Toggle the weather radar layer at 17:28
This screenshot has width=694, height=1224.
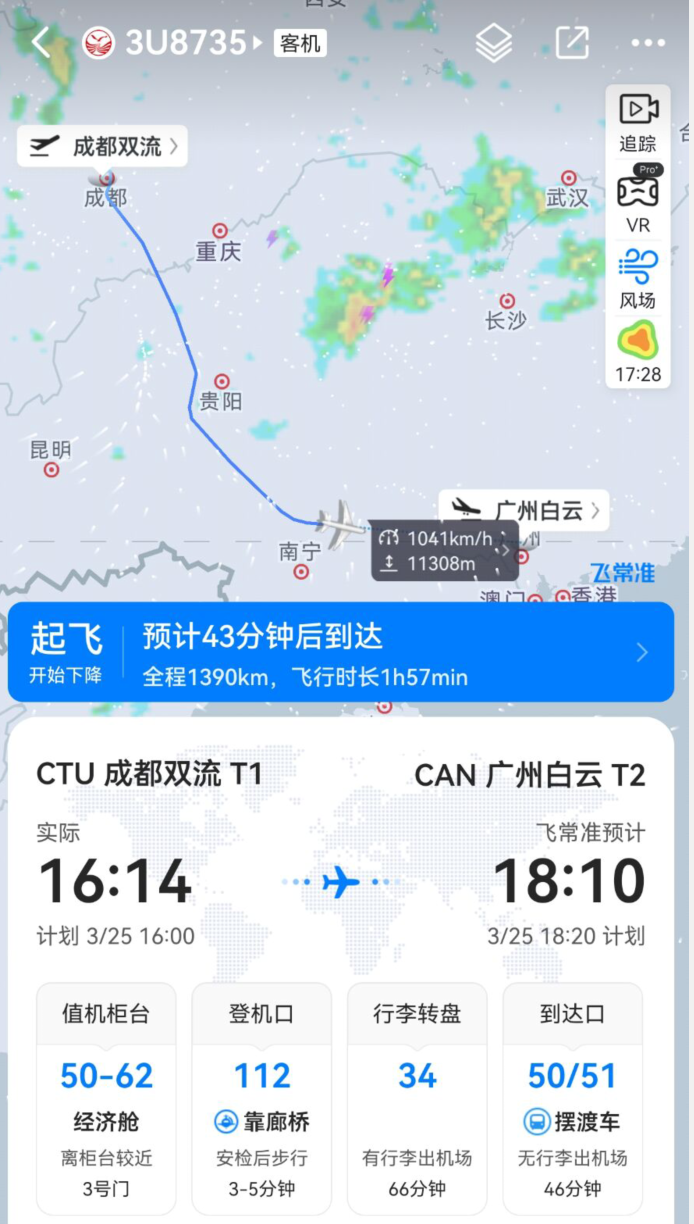coord(637,353)
